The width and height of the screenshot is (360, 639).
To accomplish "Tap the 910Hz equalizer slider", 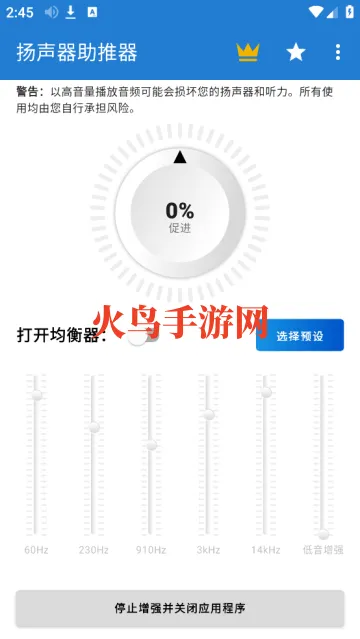I will coord(151,454).
